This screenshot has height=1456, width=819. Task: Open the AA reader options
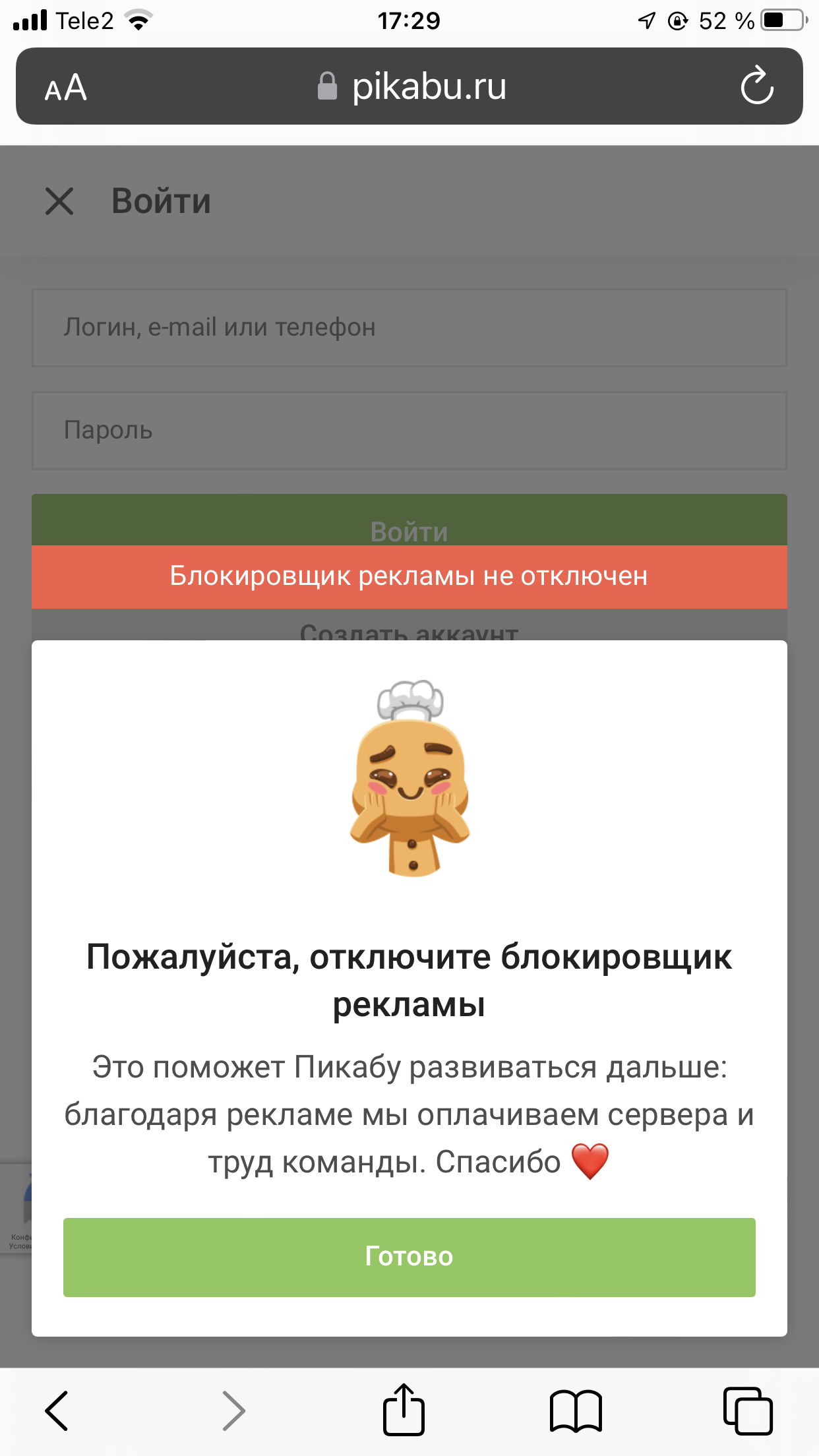coord(66,87)
